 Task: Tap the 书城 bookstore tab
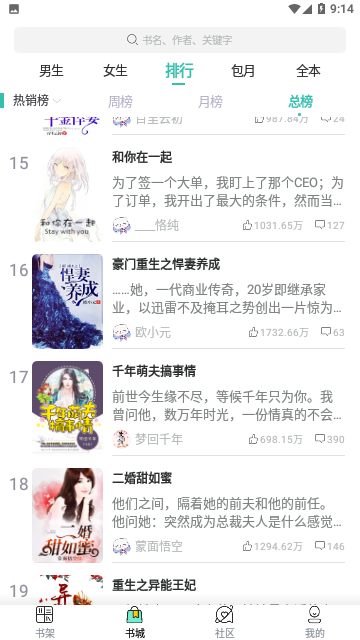point(135,622)
